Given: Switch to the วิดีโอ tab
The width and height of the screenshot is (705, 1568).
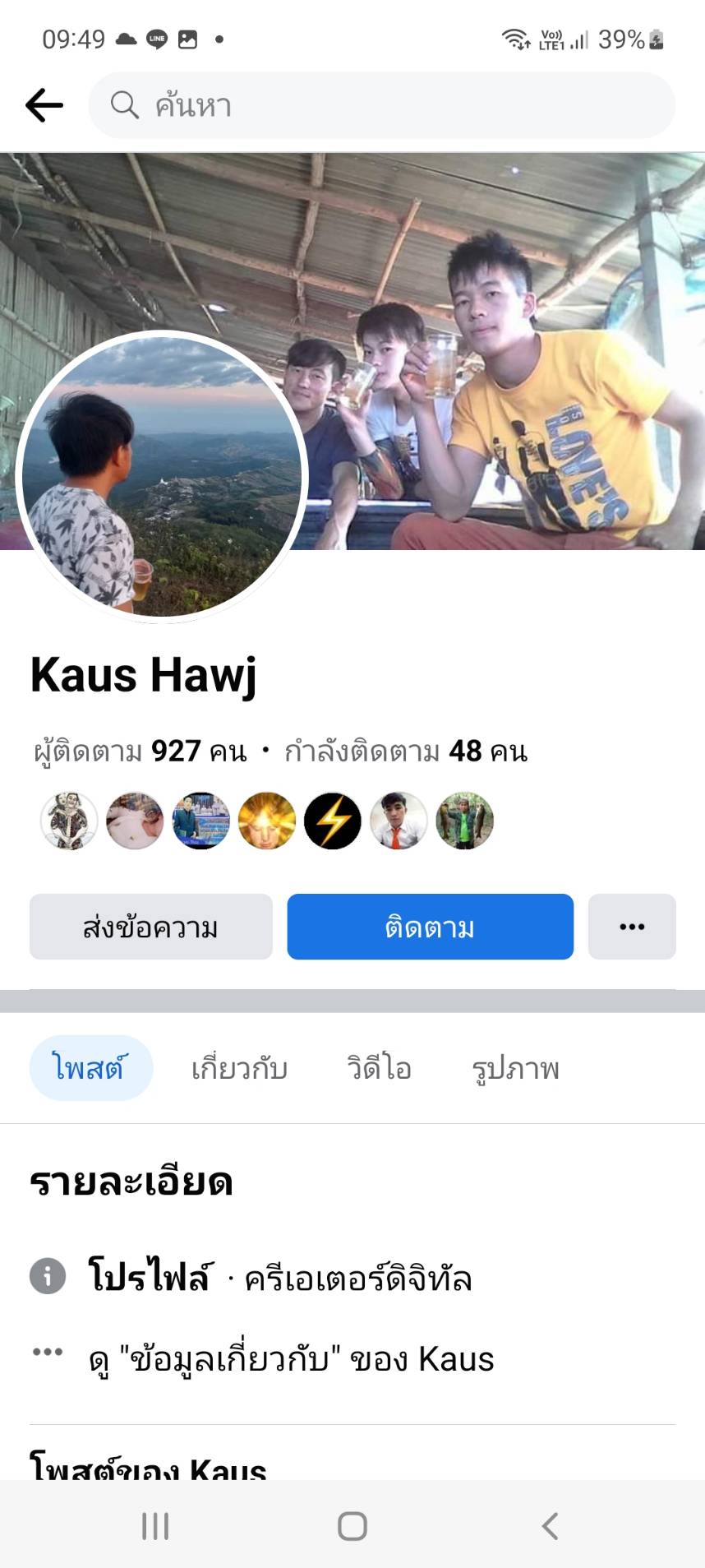Looking at the screenshot, I should tap(379, 1067).
